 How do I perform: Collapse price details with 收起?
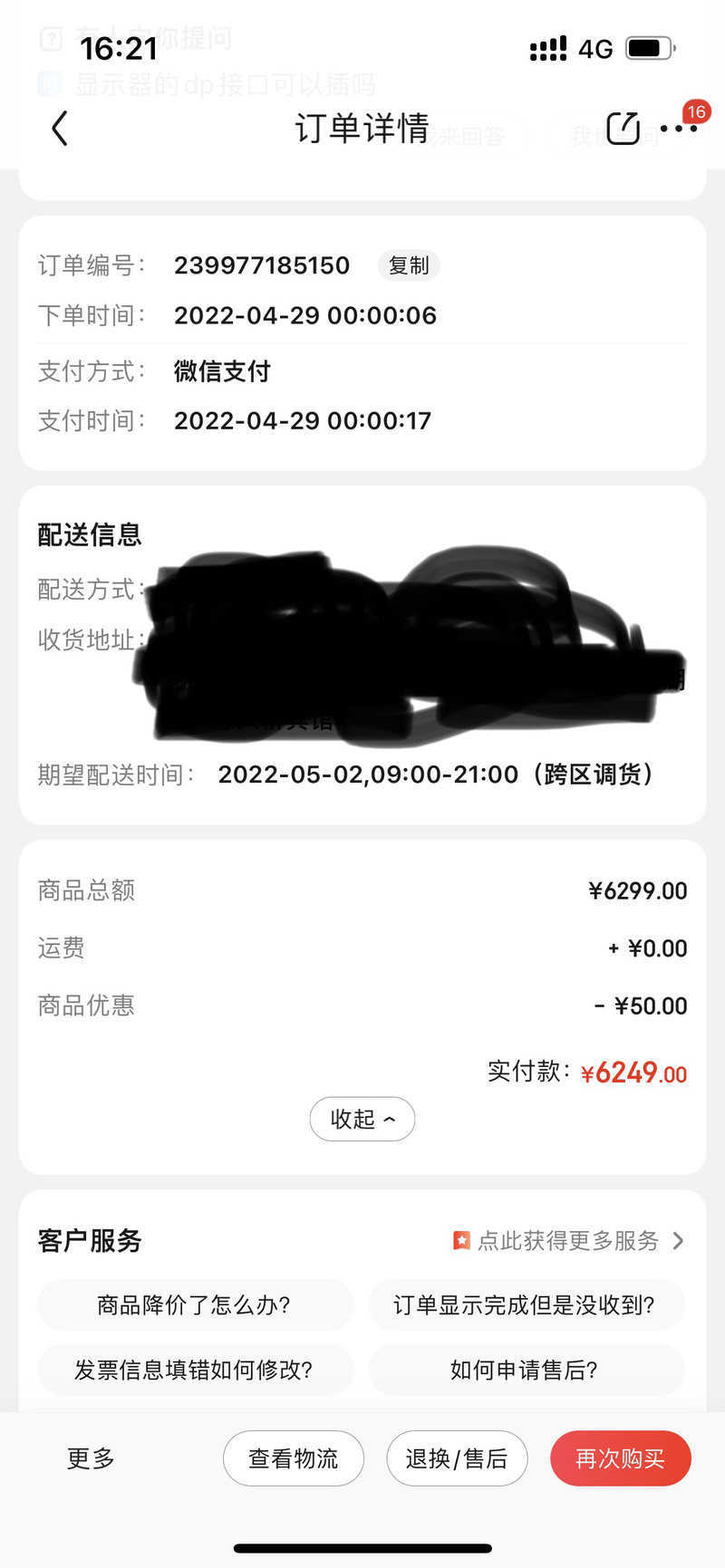point(362,1120)
